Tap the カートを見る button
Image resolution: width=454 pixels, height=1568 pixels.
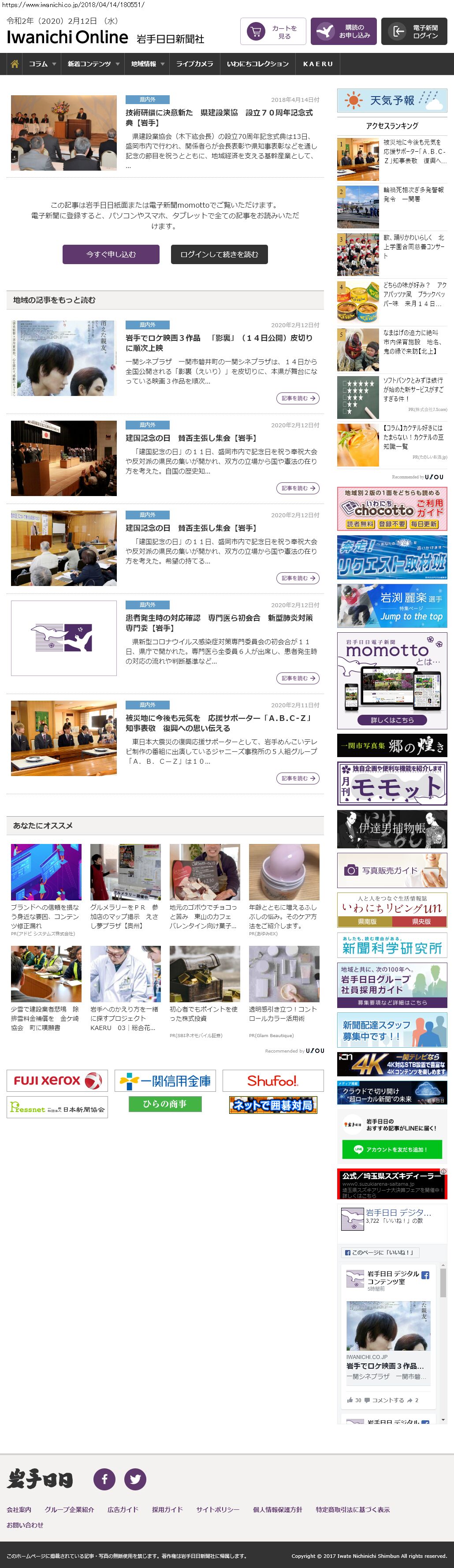(x=273, y=32)
